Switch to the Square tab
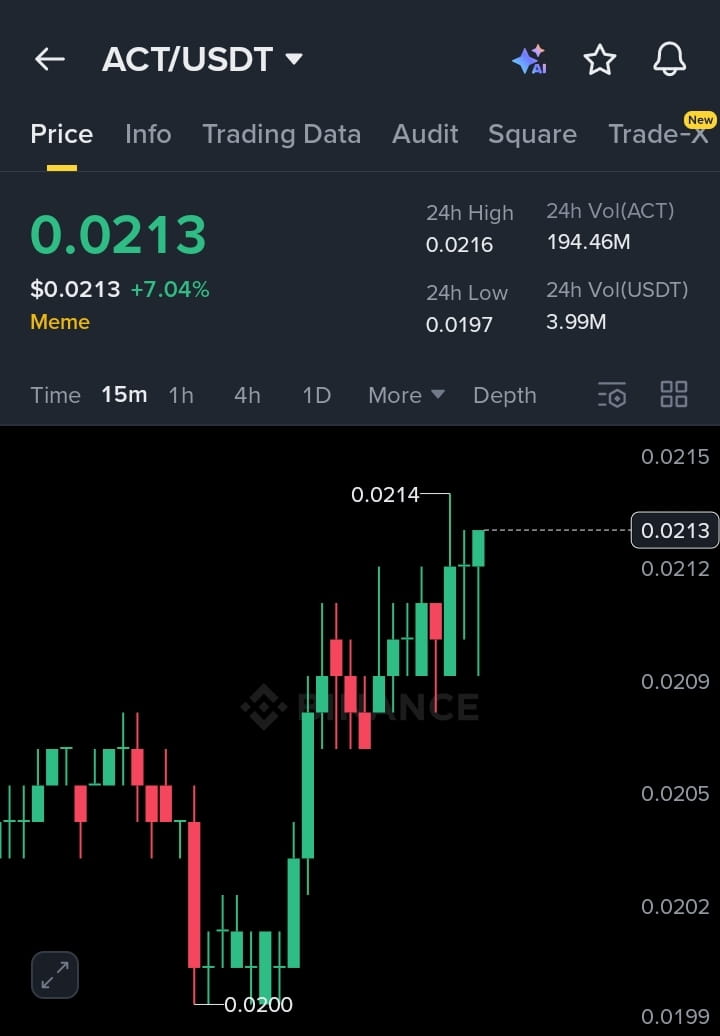Screen dimensions: 720x1036 (532, 134)
